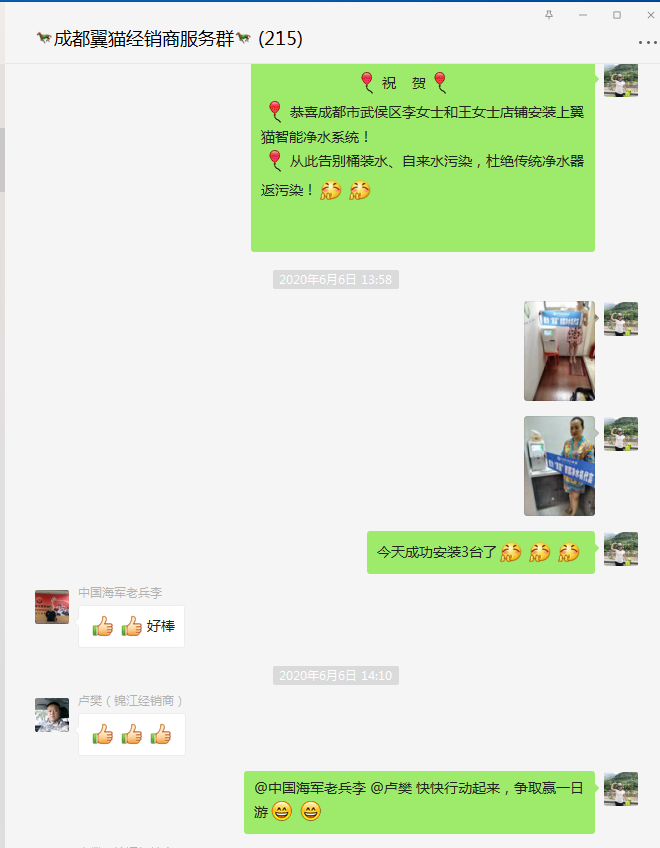The height and width of the screenshot is (848, 660).
Task: Open the photo of woman holding banner
Action: tap(559, 466)
